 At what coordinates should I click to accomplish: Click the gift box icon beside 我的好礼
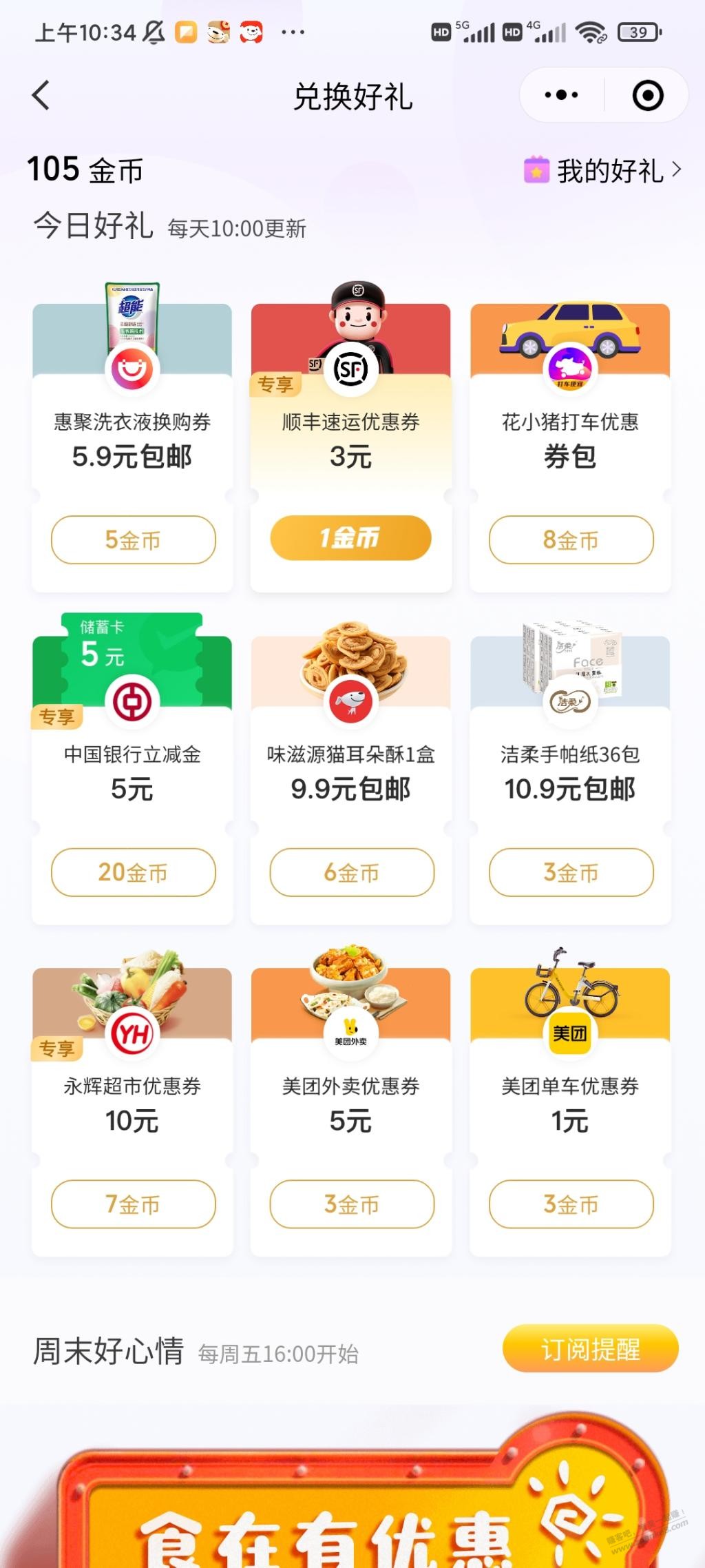[x=536, y=171]
